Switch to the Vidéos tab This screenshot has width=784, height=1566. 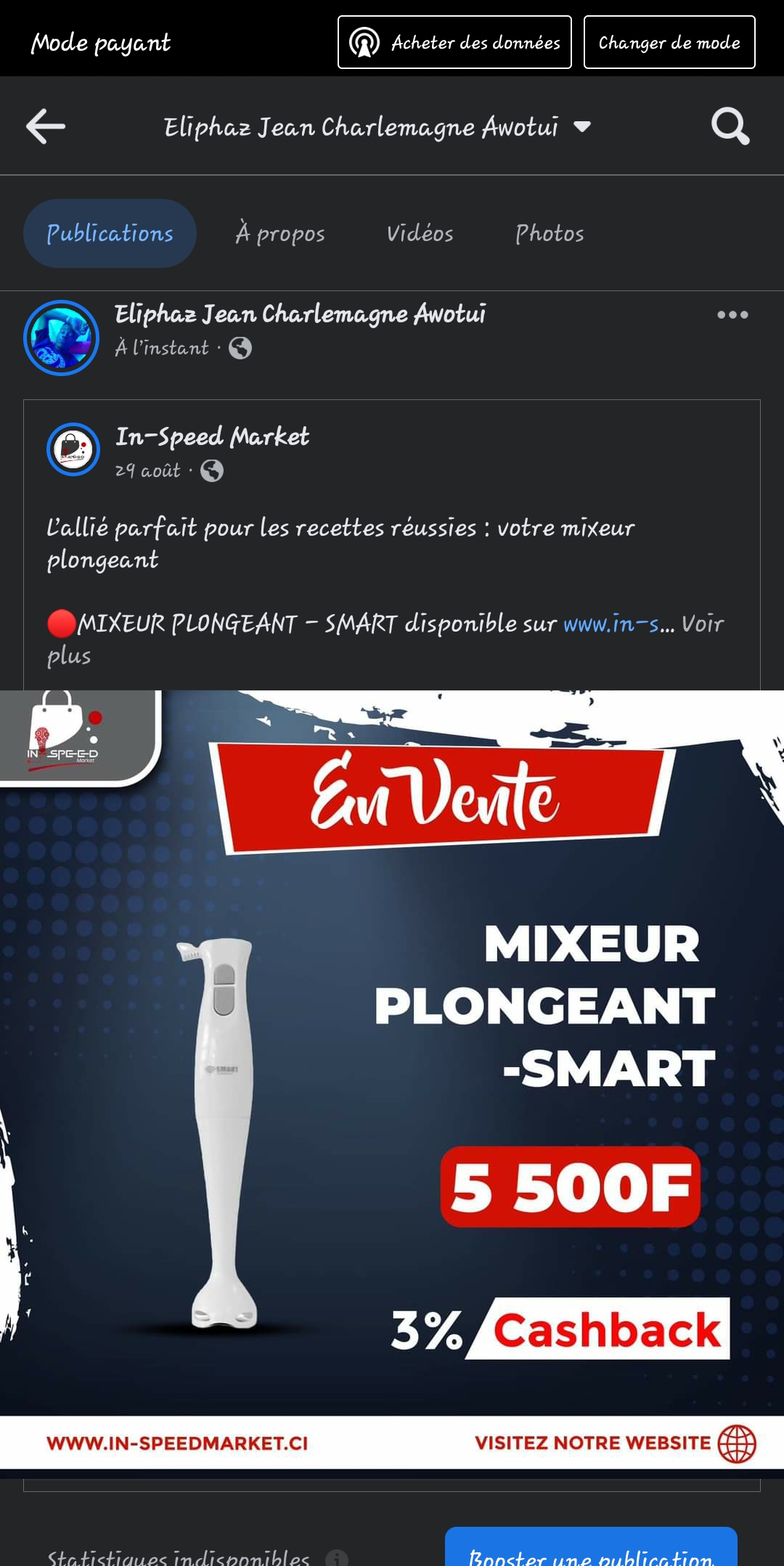(420, 234)
